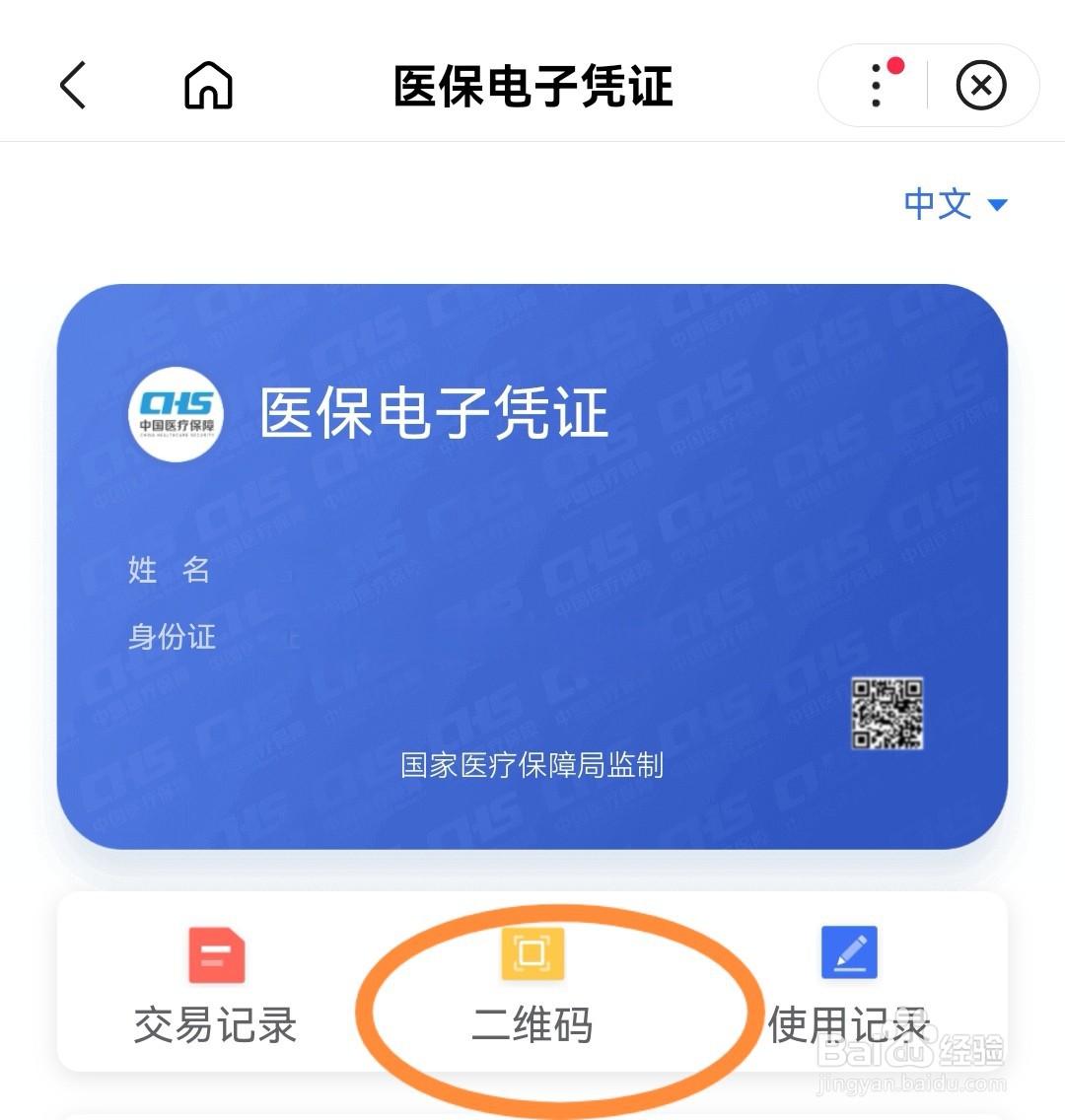The image size is (1065, 1120).
Task: Open the three-dot more options menu
Action: click(x=874, y=86)
